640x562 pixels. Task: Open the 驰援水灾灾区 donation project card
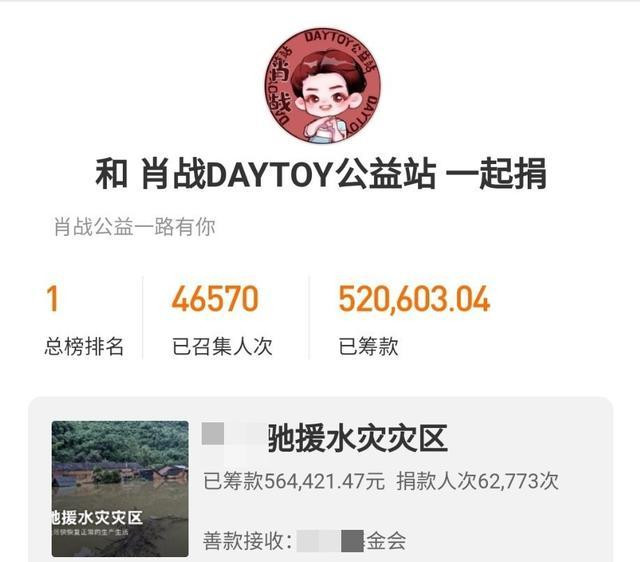[x=356, y=439]
